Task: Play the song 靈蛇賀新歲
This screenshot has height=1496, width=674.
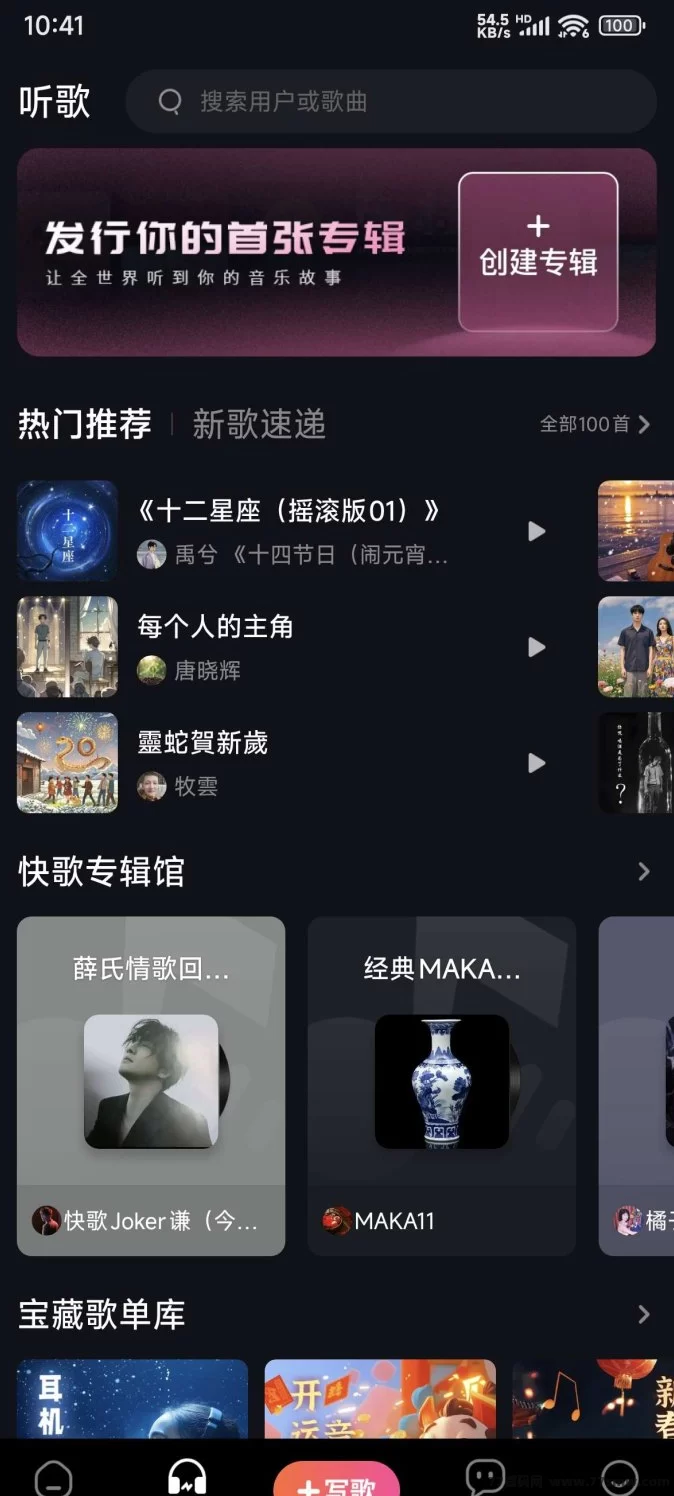Action: point(537,763)
